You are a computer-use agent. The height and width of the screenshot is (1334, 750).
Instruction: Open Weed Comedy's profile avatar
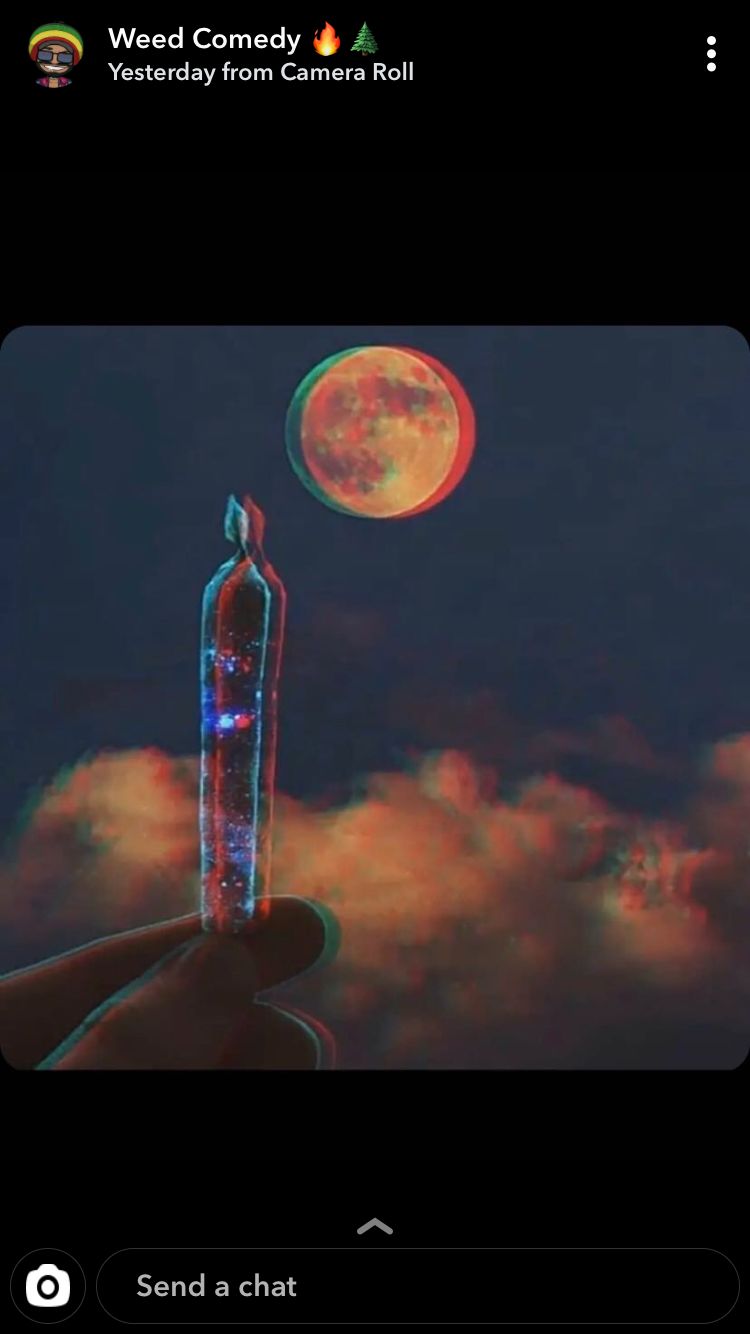(55, 55)
